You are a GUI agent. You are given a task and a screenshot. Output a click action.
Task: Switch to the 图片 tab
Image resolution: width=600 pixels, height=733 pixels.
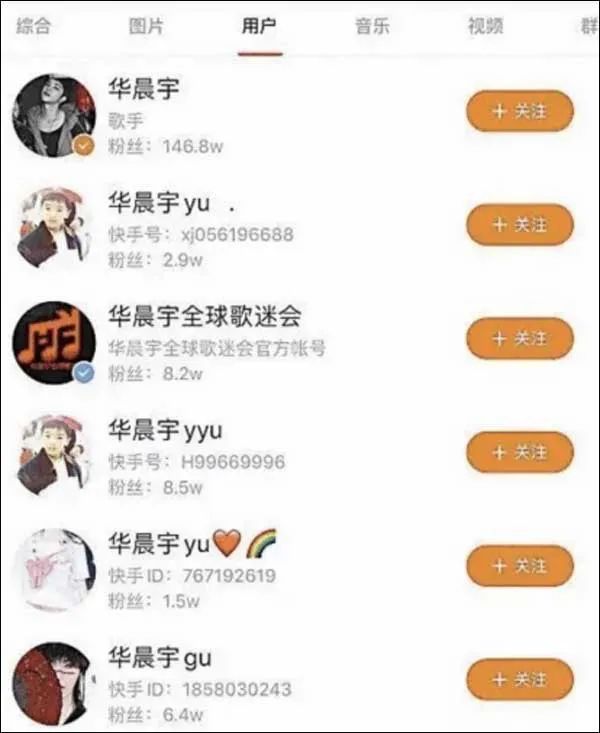(146, 27)
